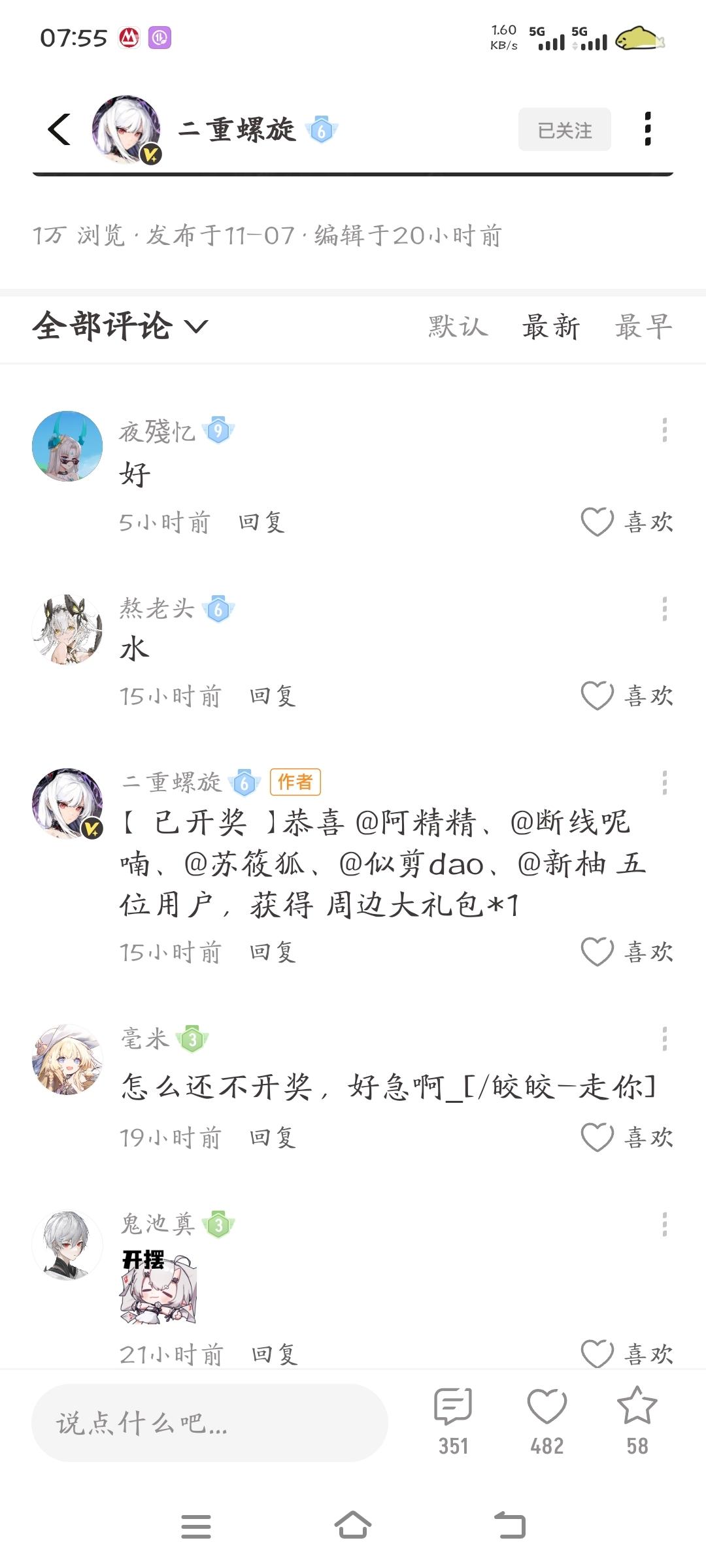
Task: Go back using the header arrow
Action: tap(59, 129)
